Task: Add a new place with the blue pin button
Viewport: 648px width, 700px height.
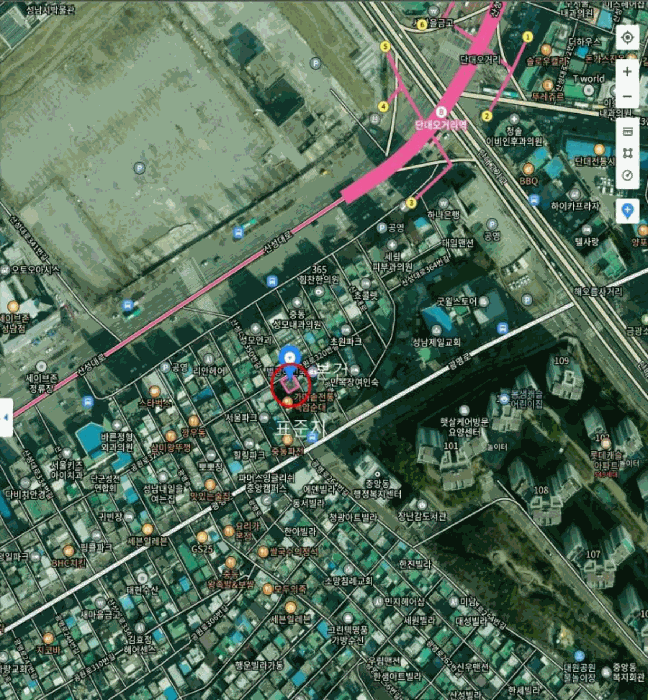Action: coord(627,211)
